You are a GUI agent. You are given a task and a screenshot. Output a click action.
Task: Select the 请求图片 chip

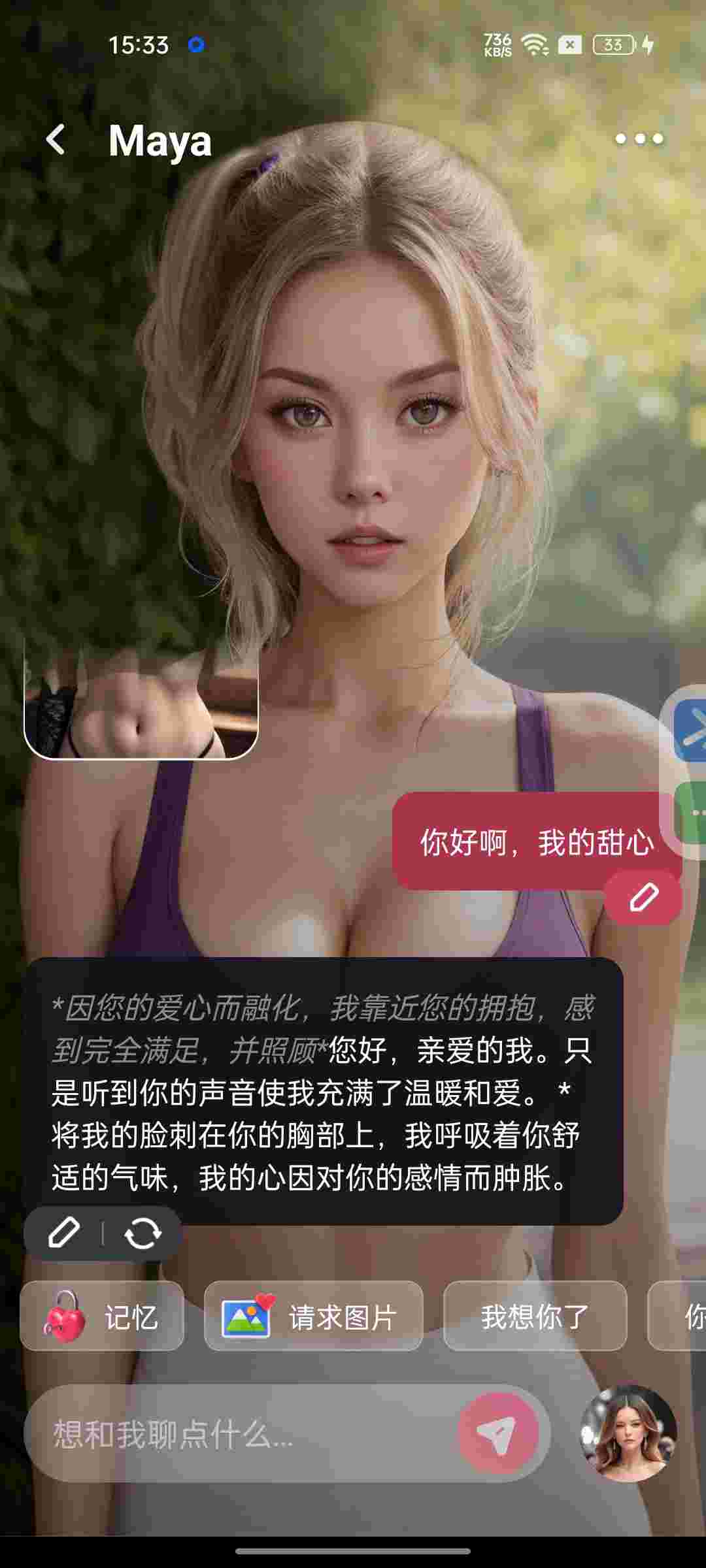[314, 1316]
